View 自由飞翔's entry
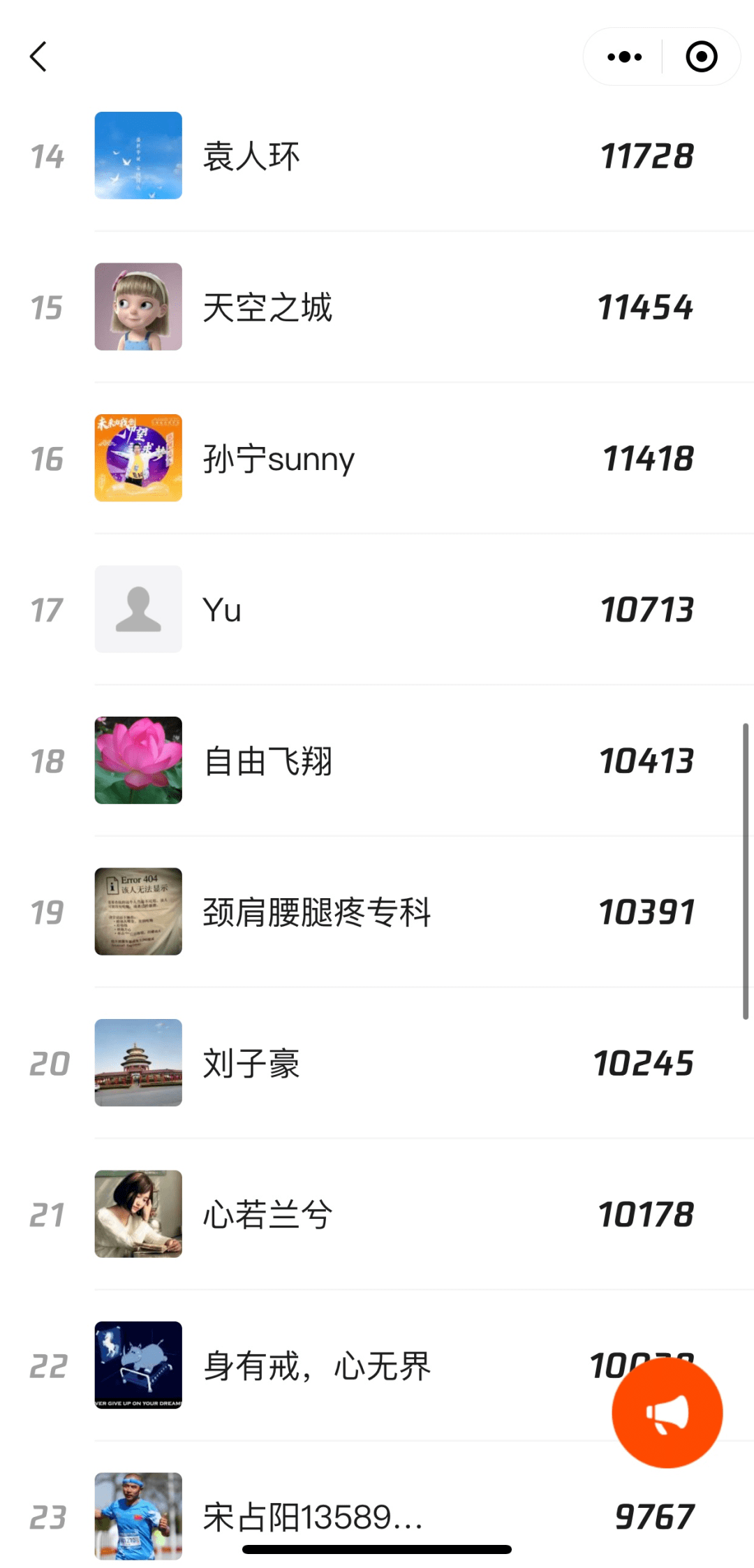Screen dimensions: 754x1568 point(267,761)
